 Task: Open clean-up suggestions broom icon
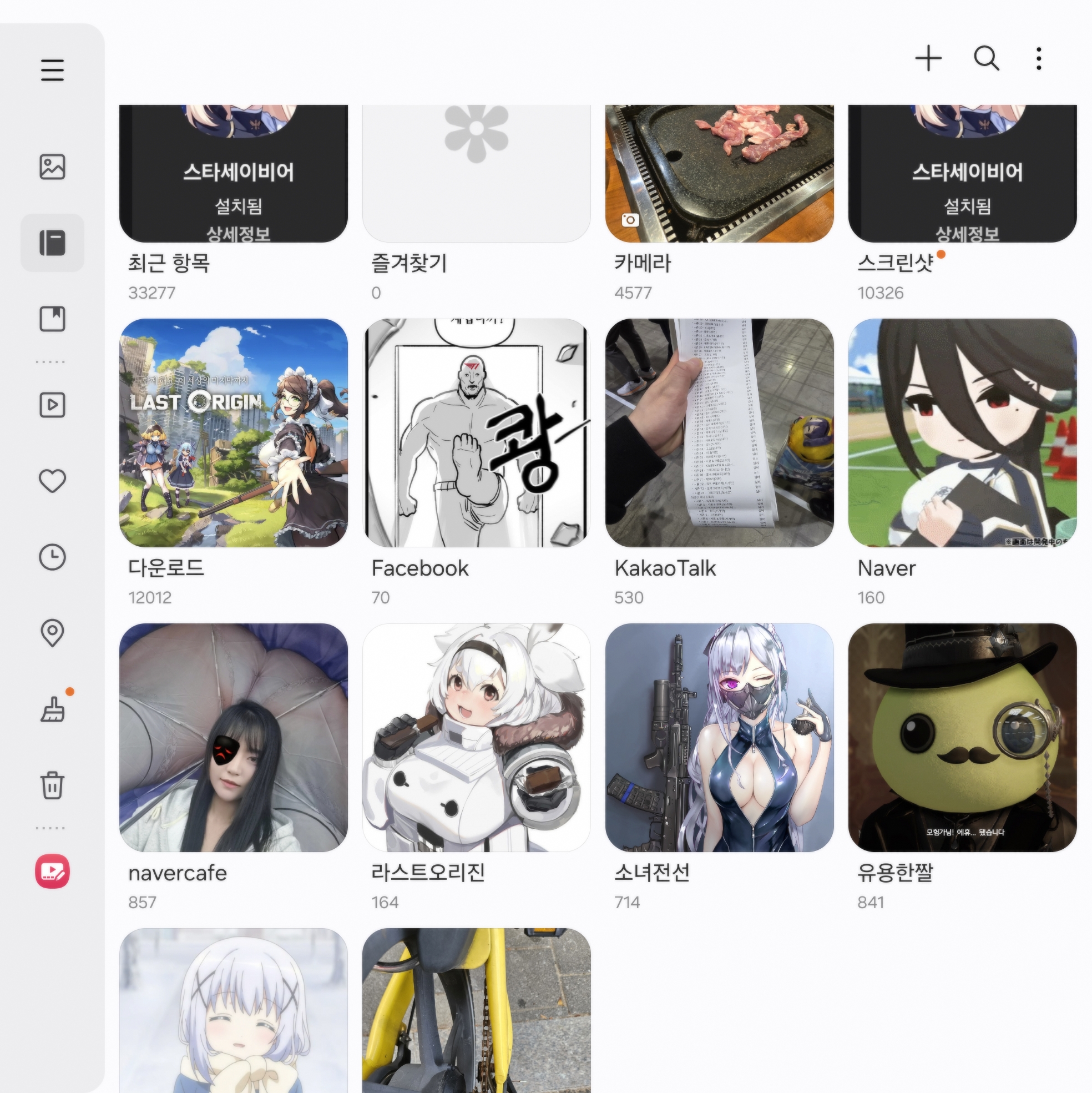[x=52, y=709]
